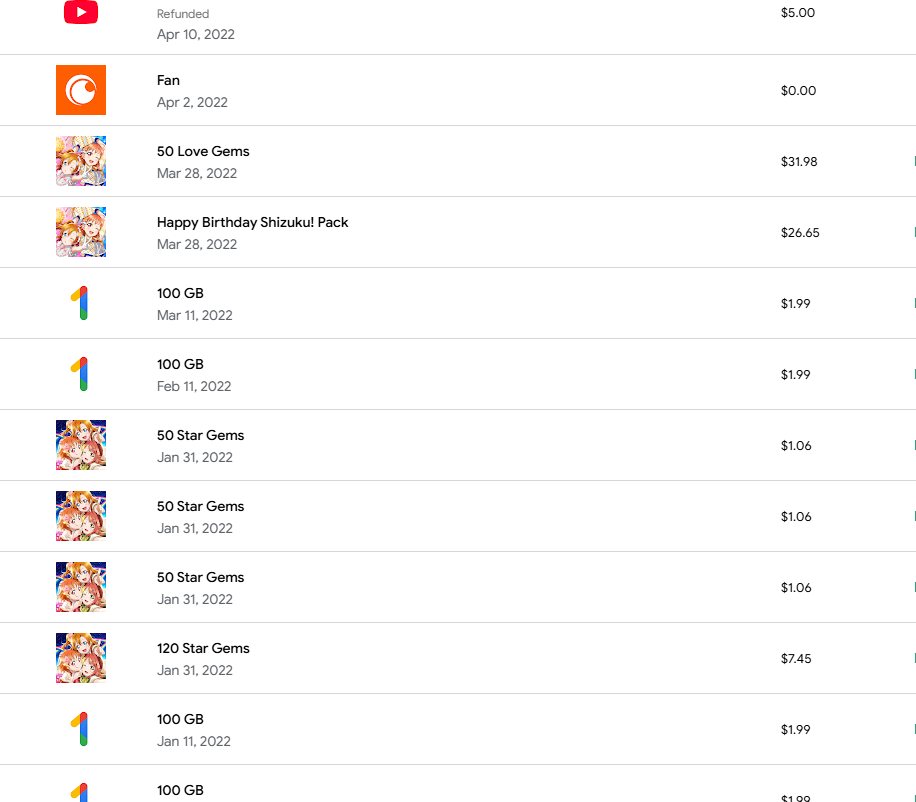This screenshot has height=802, width=916.
Task: Open the 100 GB order from Feb 11, 2022
Action: click(194, 374)
